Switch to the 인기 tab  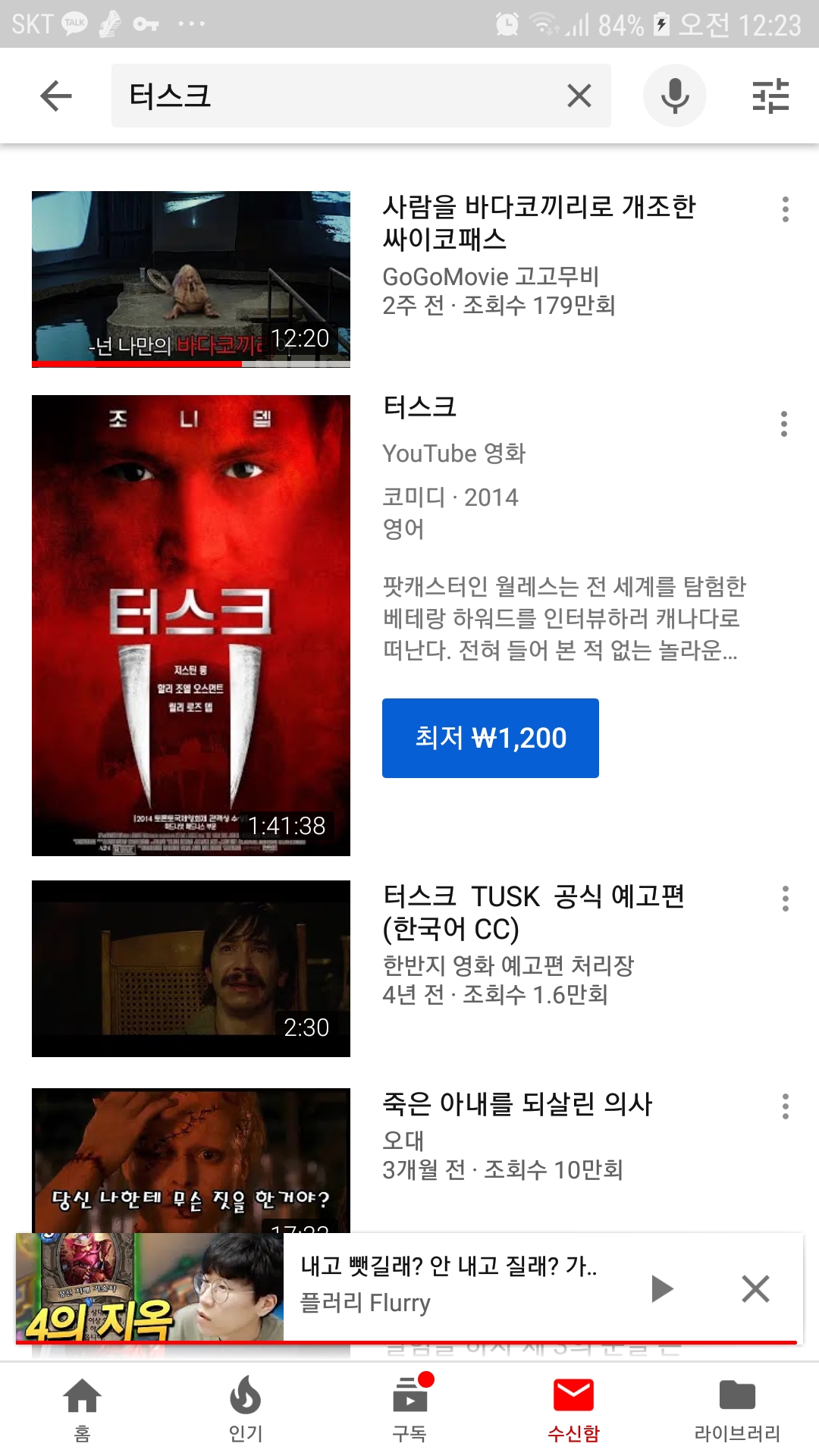click(x=246, y=1409)
